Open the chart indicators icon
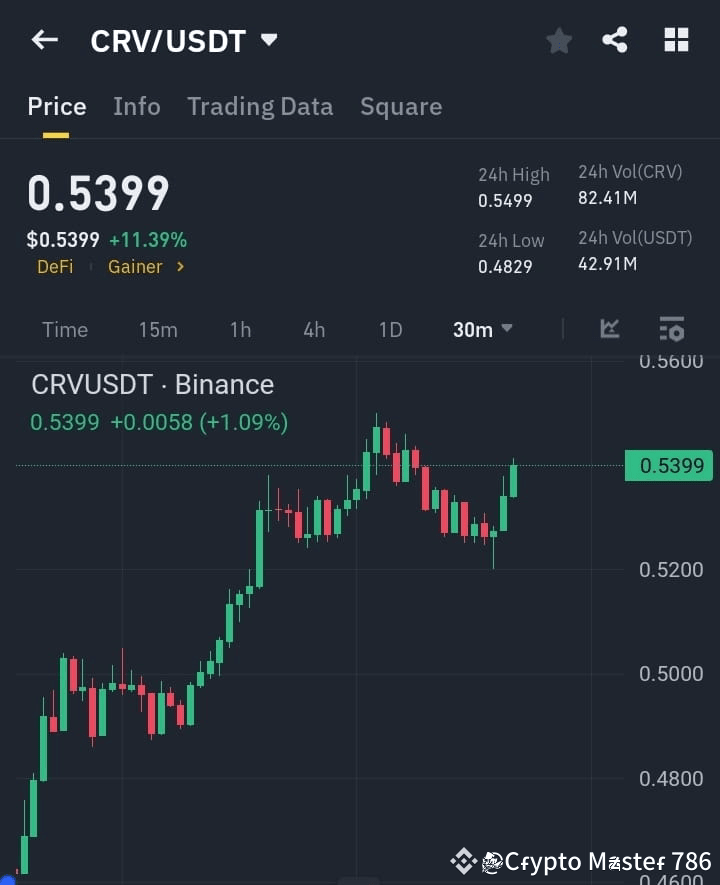This screenshot has width=720, height=885. click(610, 329)
